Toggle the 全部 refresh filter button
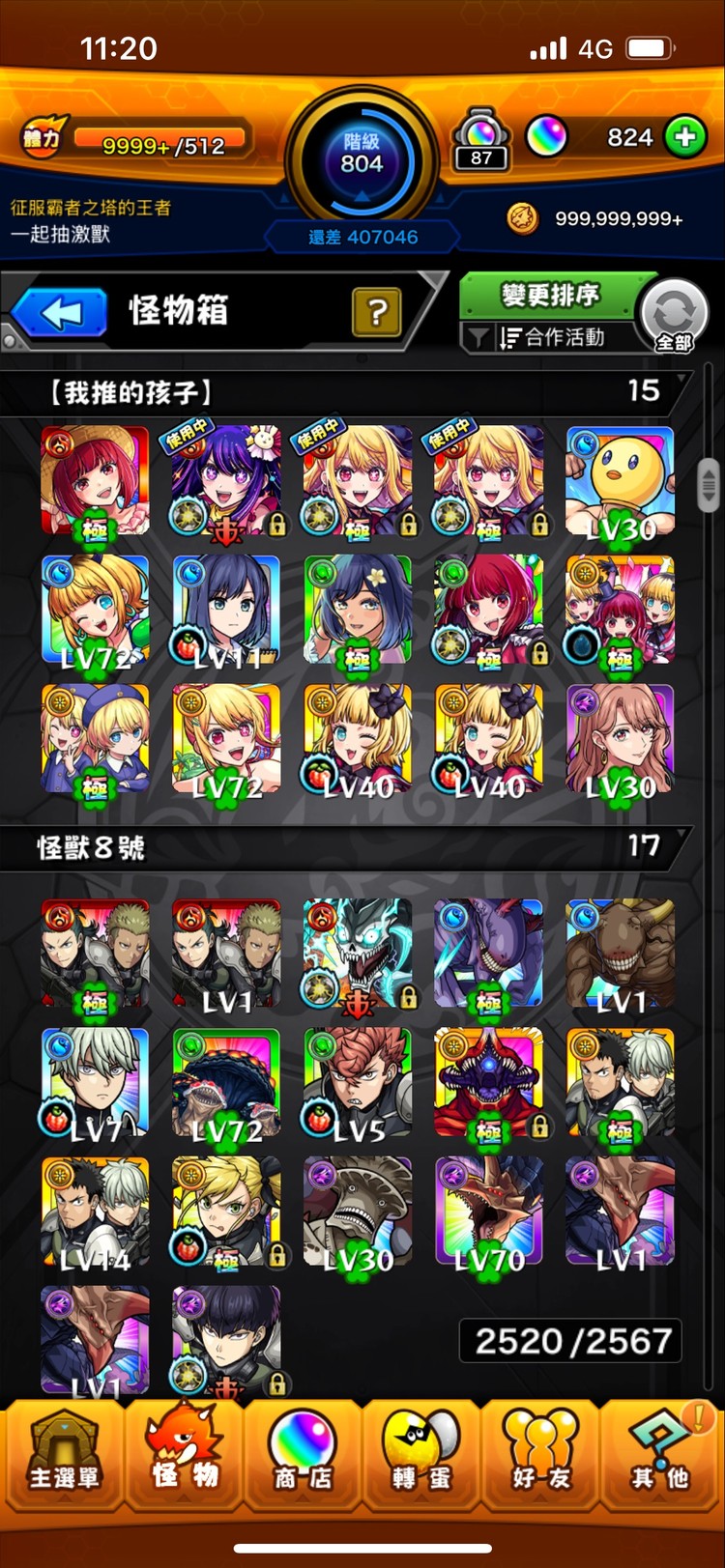Viewport: 725px width, 1568px height. [674, 316]
